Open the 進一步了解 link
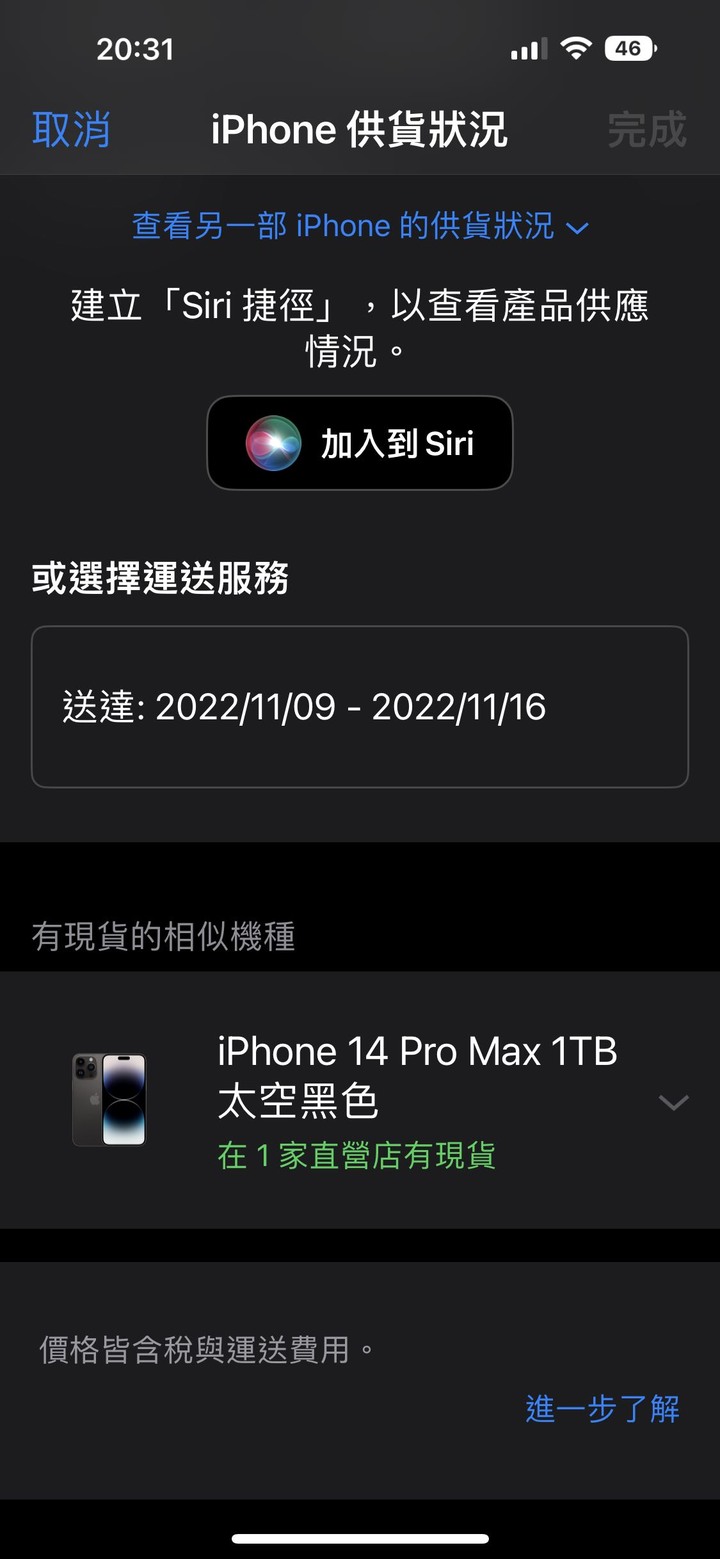 point(603,1408)
